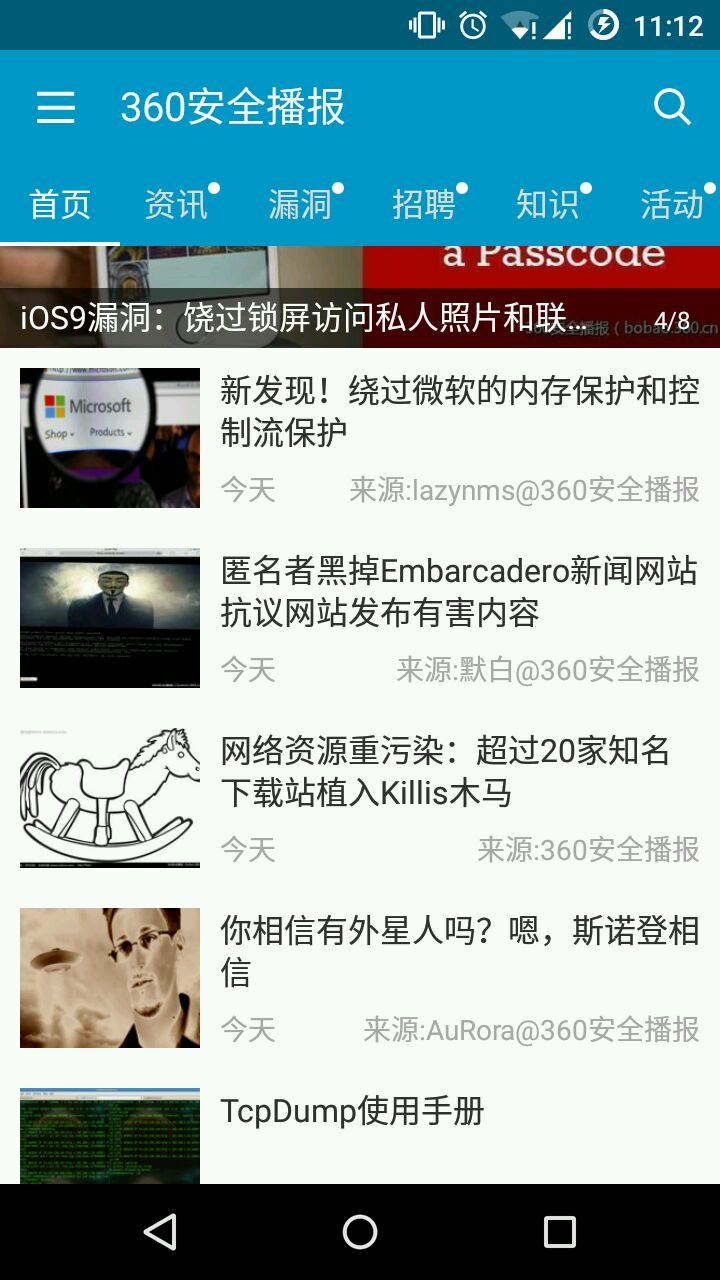Switch to the 资讯 tab
The height and width of the screenshot is (1280, 720).
point(176,204)
